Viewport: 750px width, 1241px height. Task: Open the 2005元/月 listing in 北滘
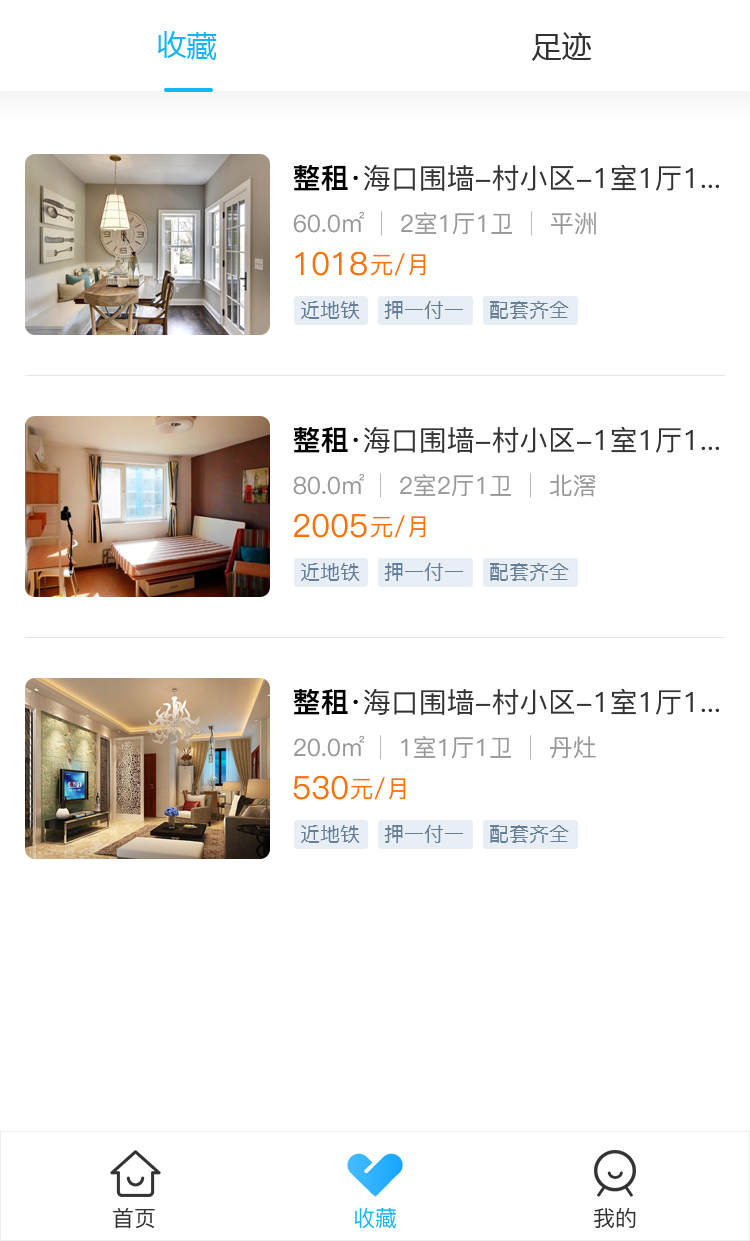coord(375,506)
